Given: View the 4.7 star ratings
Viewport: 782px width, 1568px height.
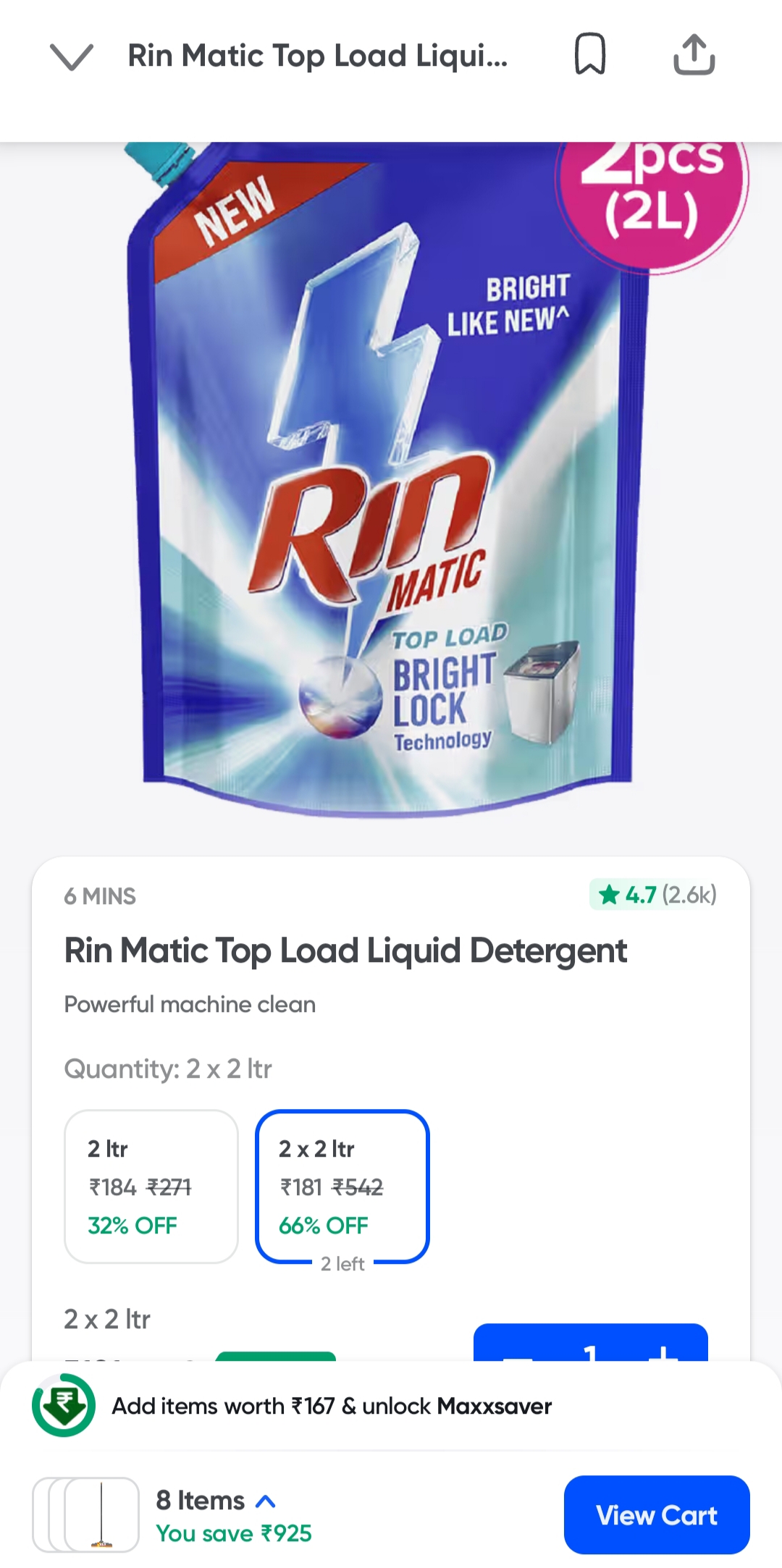Looking at the screenshot, I should (654, 895).
